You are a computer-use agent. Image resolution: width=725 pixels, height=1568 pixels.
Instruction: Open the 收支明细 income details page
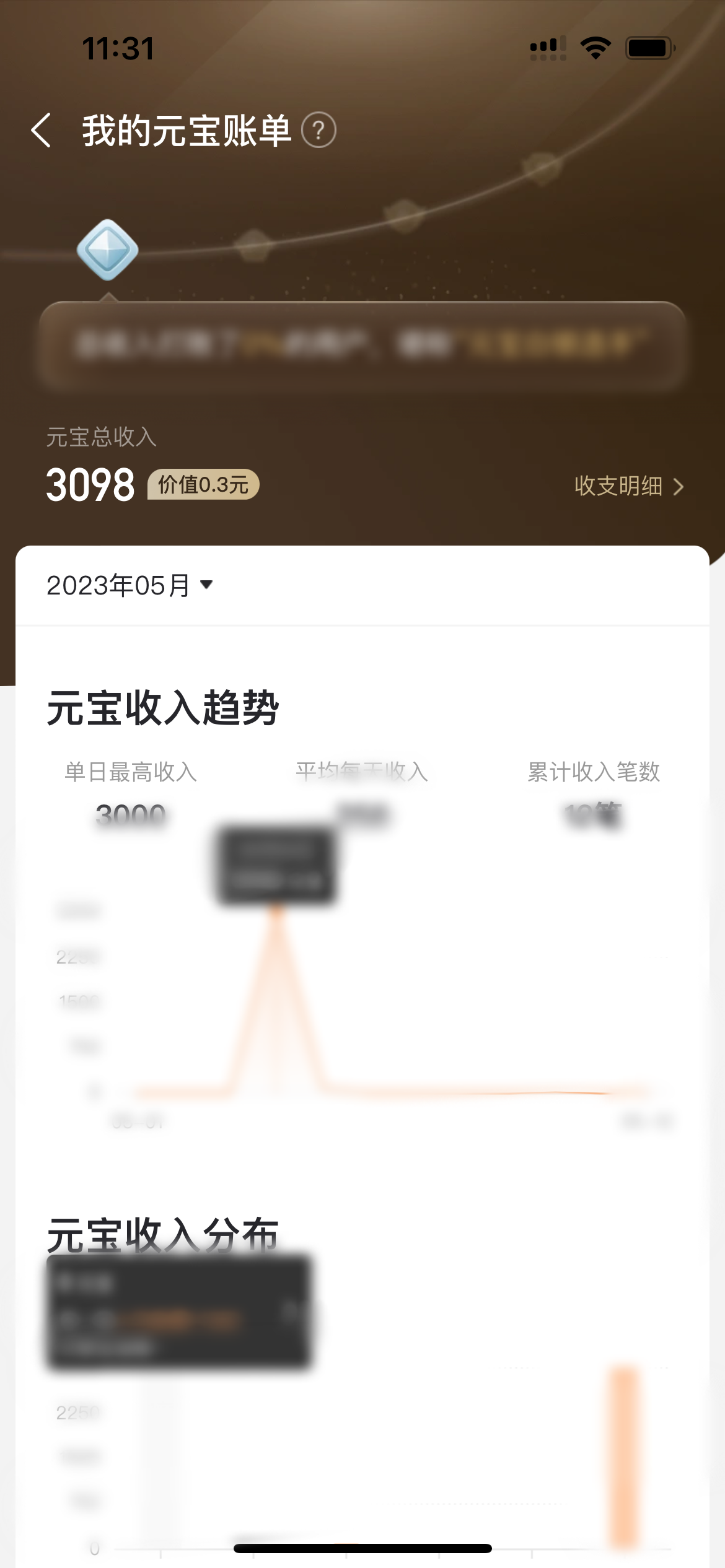(x=620, y=487)
